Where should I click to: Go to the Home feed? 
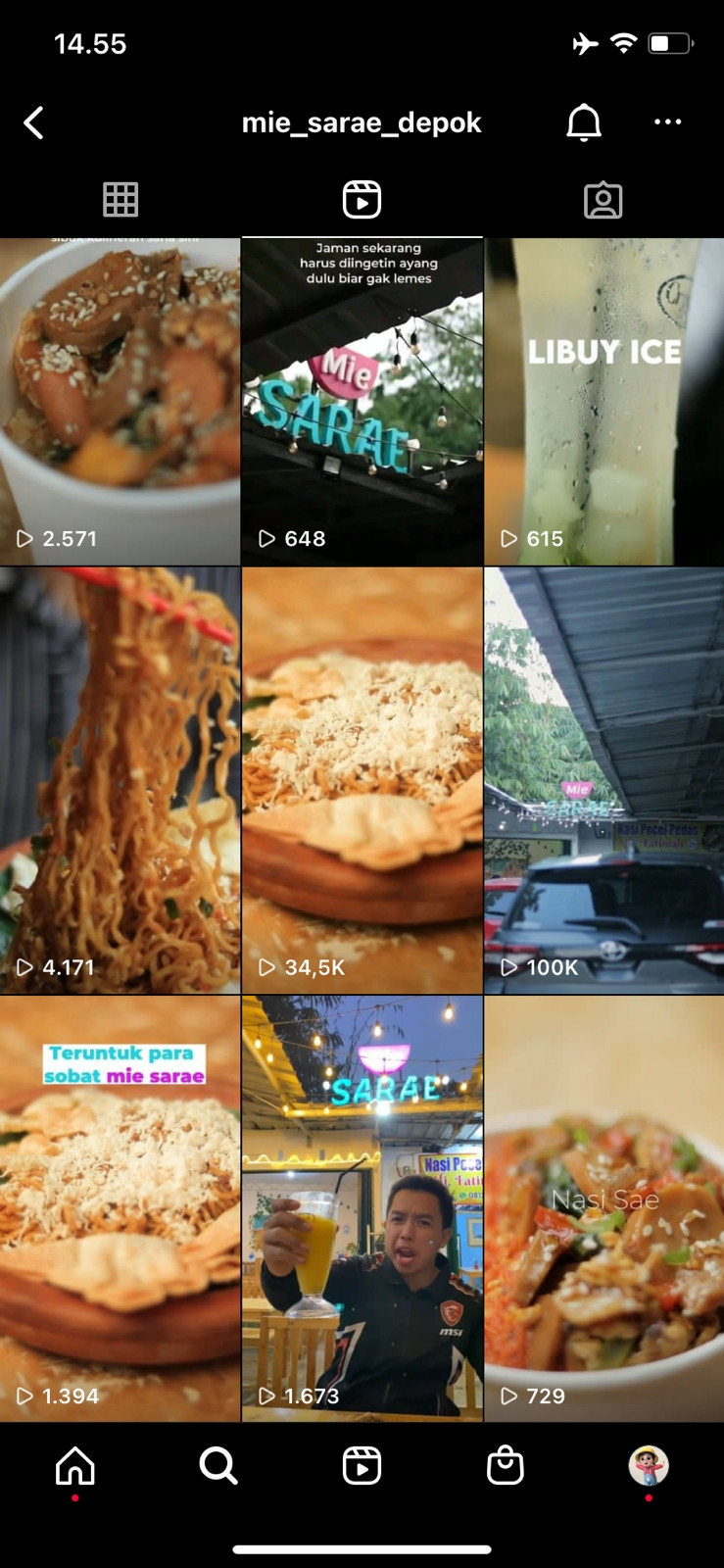75,1466
